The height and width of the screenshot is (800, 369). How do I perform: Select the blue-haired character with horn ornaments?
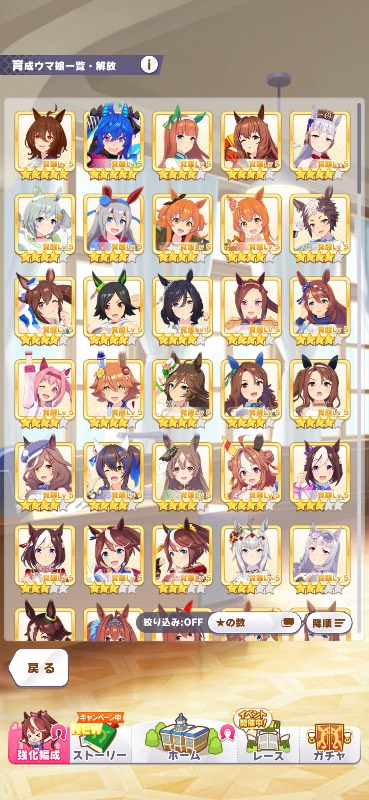click(113, 143)
